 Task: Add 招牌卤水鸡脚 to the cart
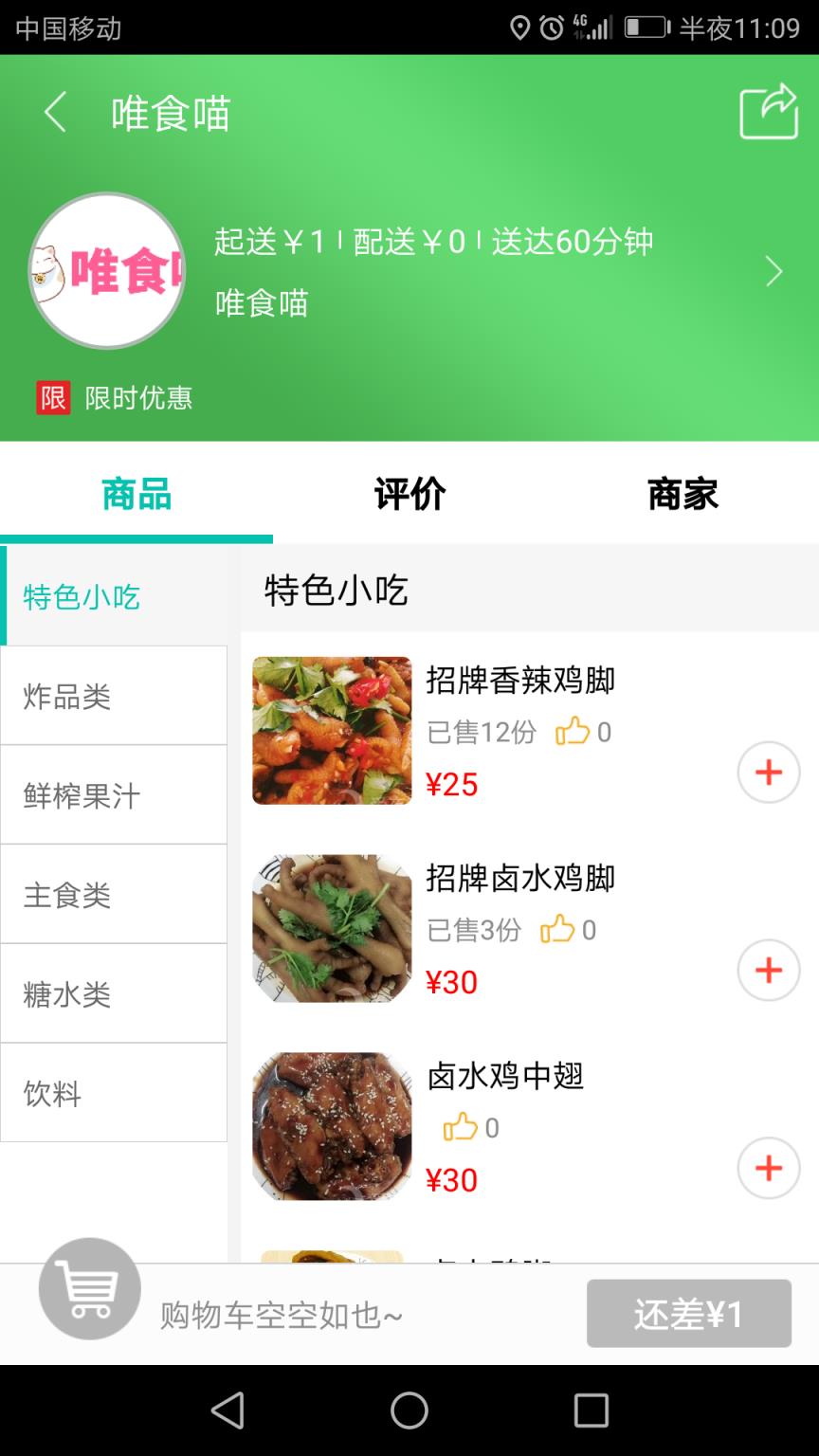click(768, 971)
